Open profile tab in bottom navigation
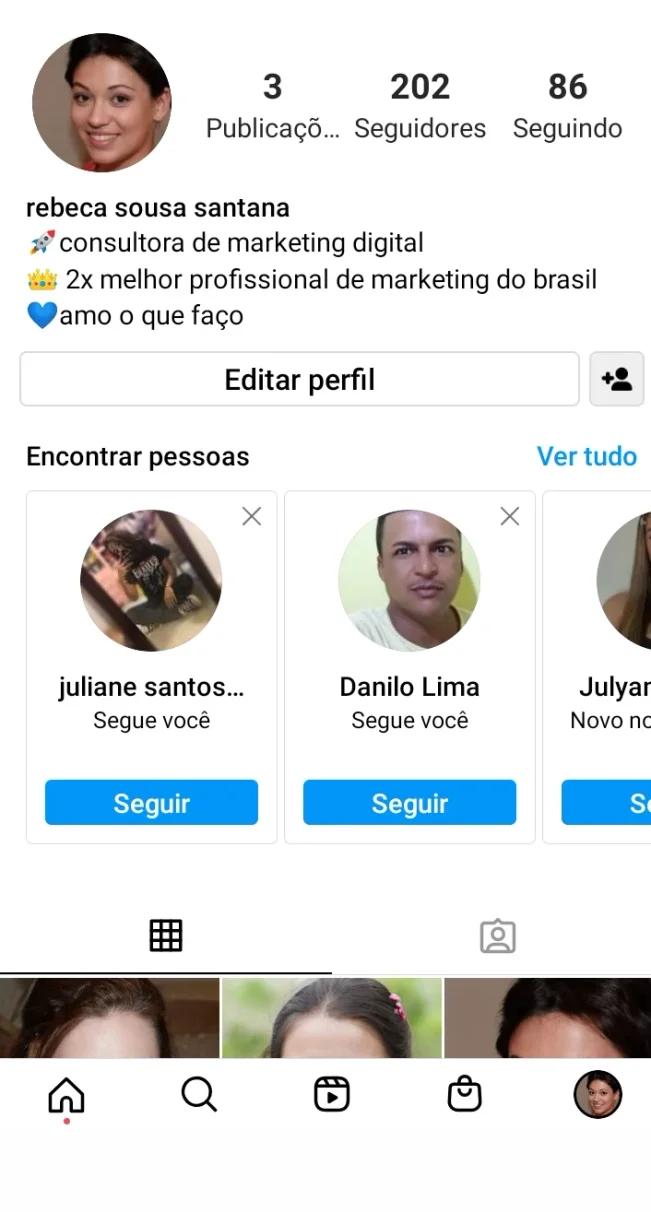The width and height of the screenshot is (651, 1212). (x=598, y=1094)
